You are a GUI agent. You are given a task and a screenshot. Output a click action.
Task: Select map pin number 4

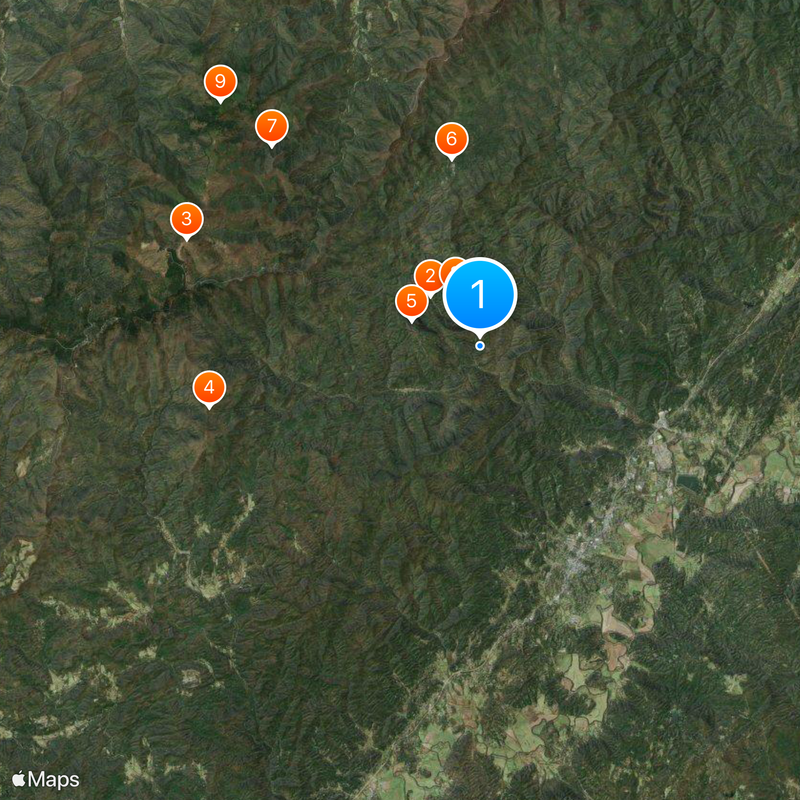click(208, 387)
